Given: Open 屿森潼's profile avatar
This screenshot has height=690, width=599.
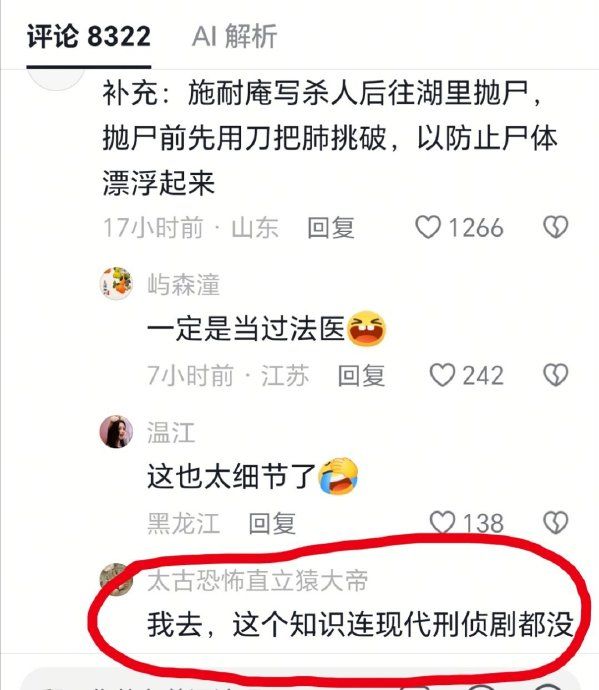Looking at the screenshot, I should click(x=116, y=284).
